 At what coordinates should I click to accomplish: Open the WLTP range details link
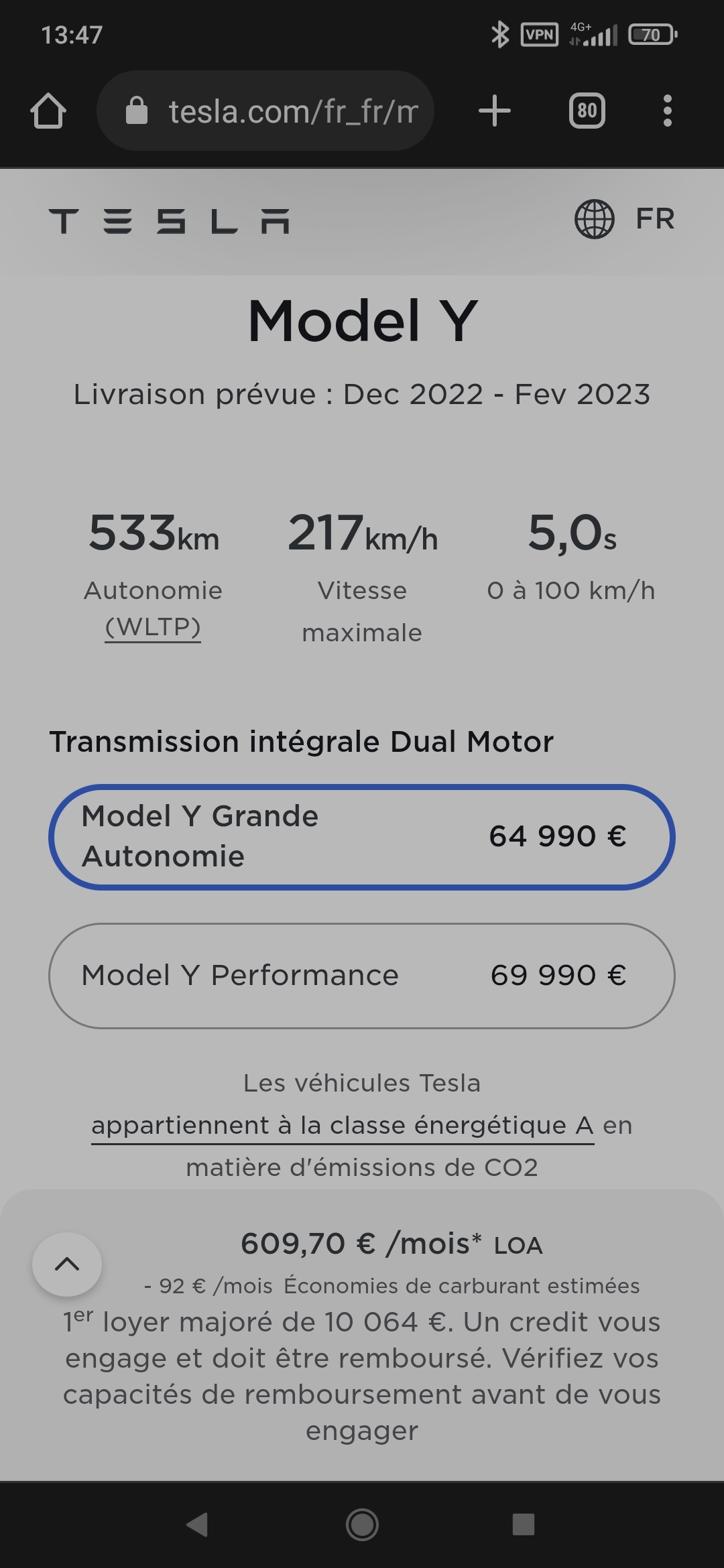[153, 628]
